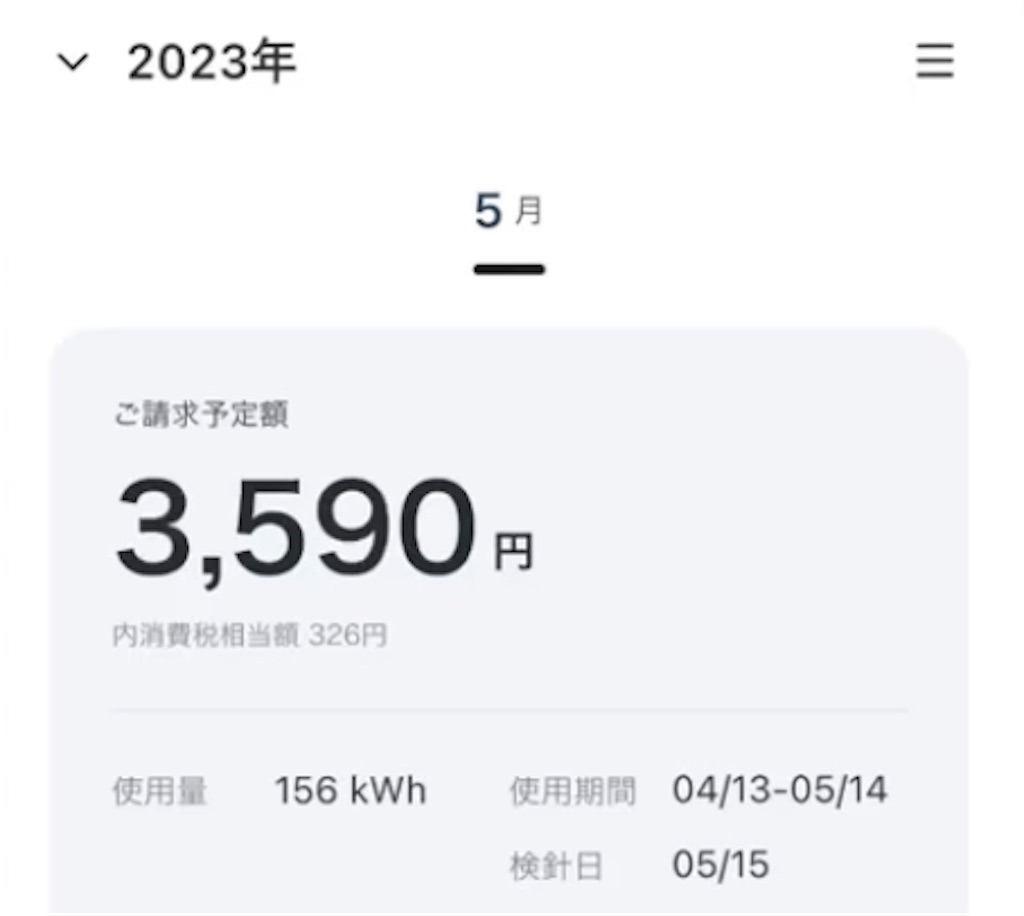This screenshot has height=916, width=1024.
Task: Open the hamburger menu
Action: click(935, 63)
